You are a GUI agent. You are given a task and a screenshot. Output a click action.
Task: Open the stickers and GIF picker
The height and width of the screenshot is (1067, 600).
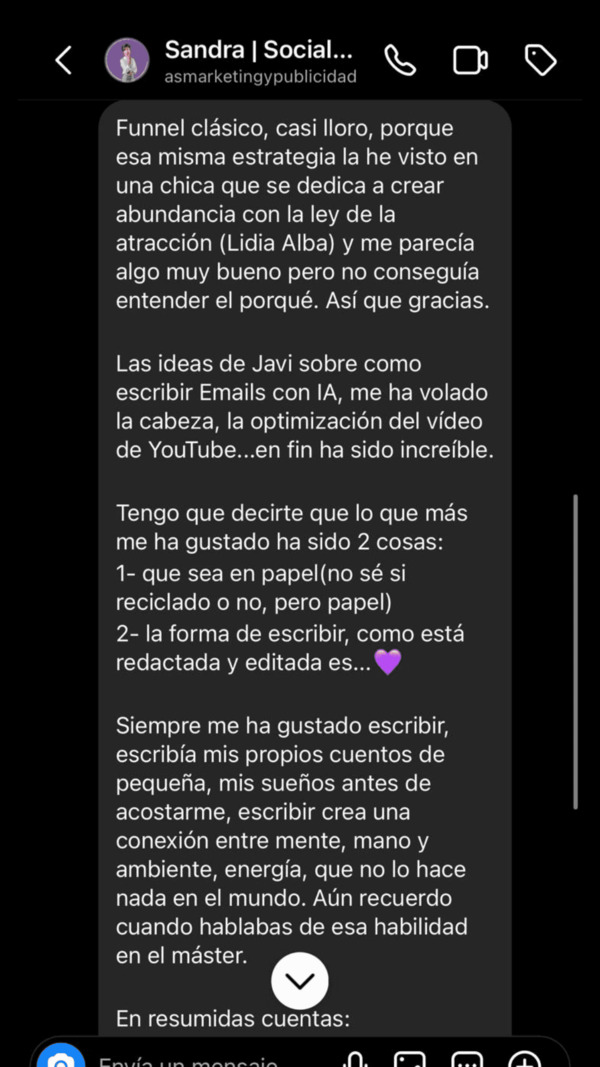467,1060
